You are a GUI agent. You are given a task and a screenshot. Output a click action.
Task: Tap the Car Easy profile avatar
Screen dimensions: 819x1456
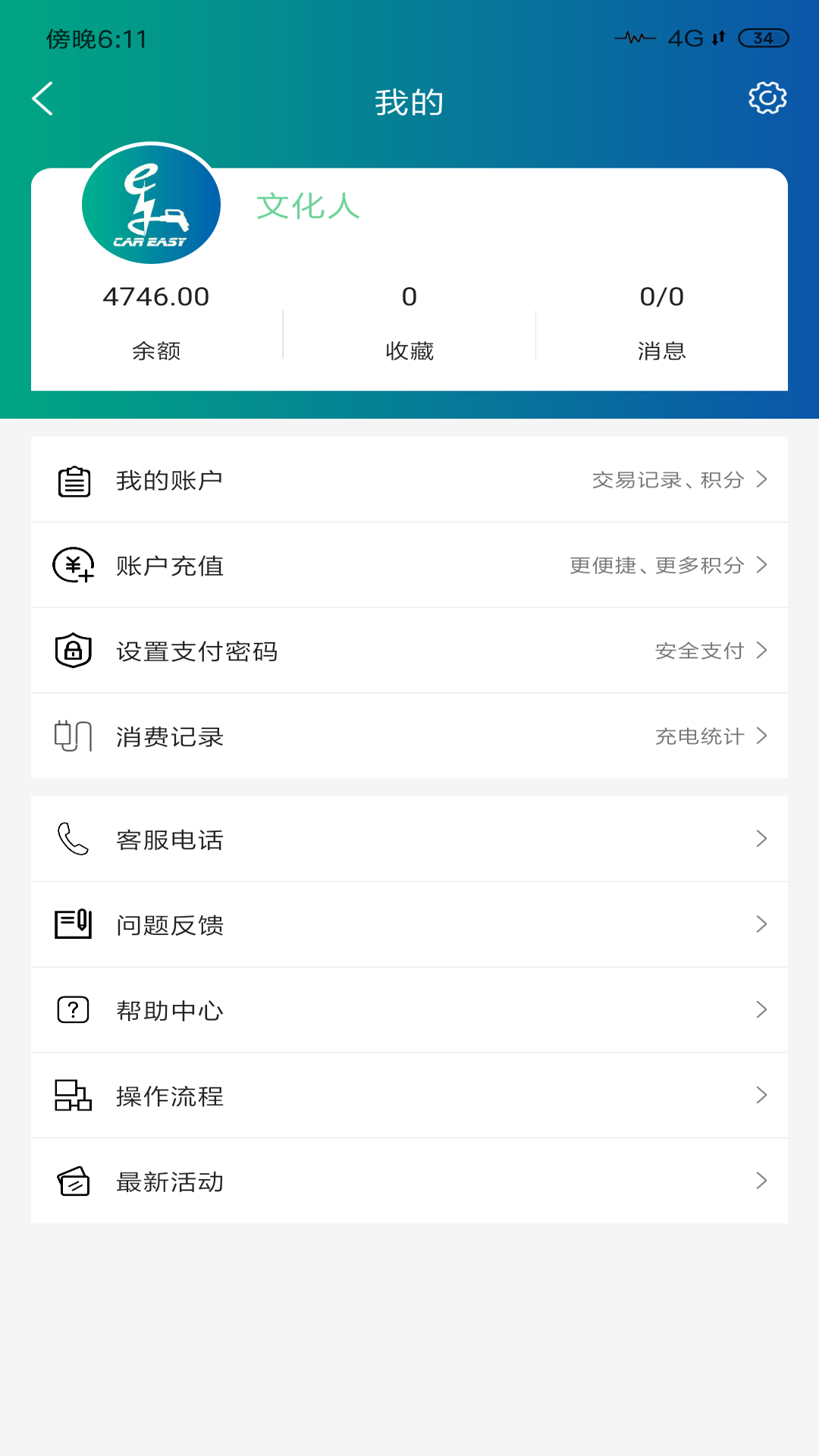pos(151,203)
